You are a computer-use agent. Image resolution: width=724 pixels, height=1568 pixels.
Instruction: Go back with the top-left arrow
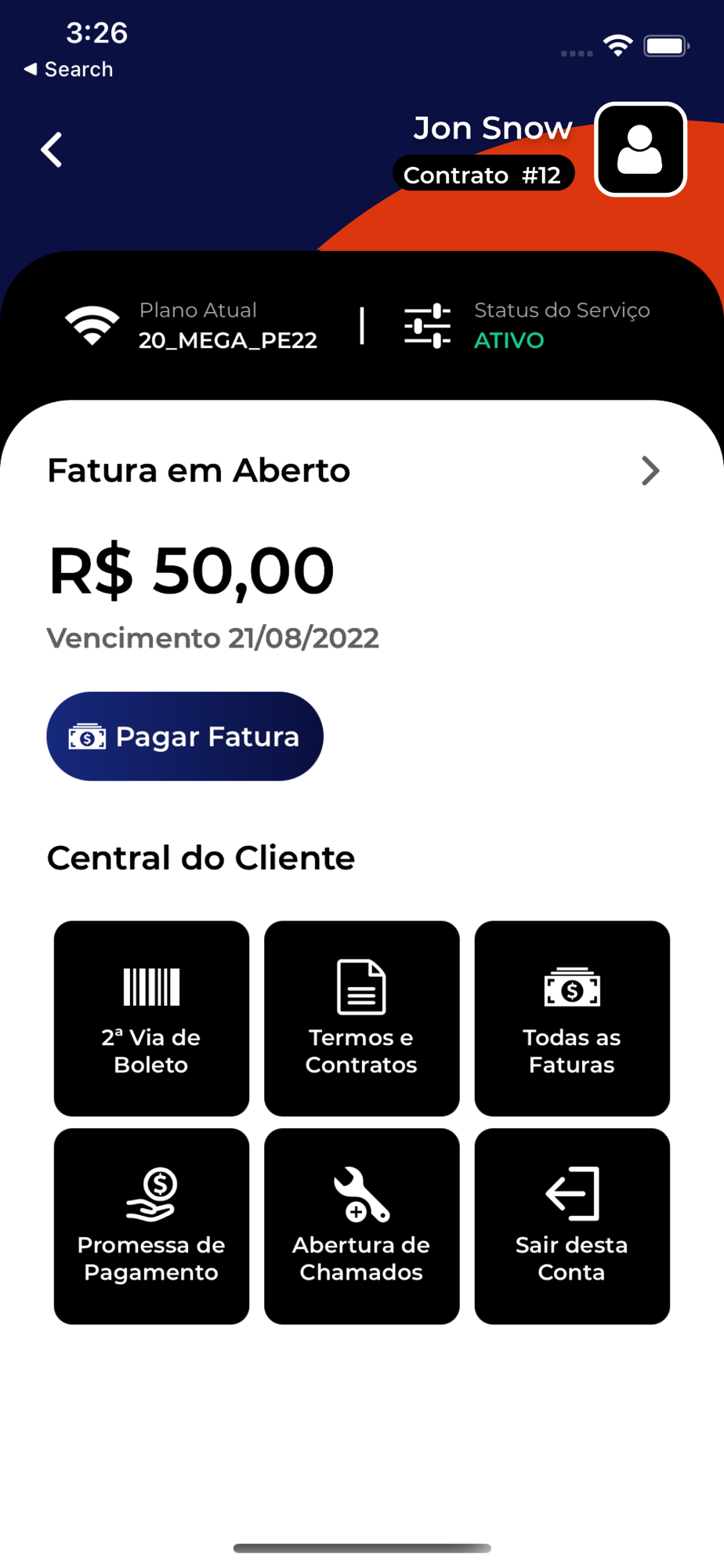coord(52,150)
